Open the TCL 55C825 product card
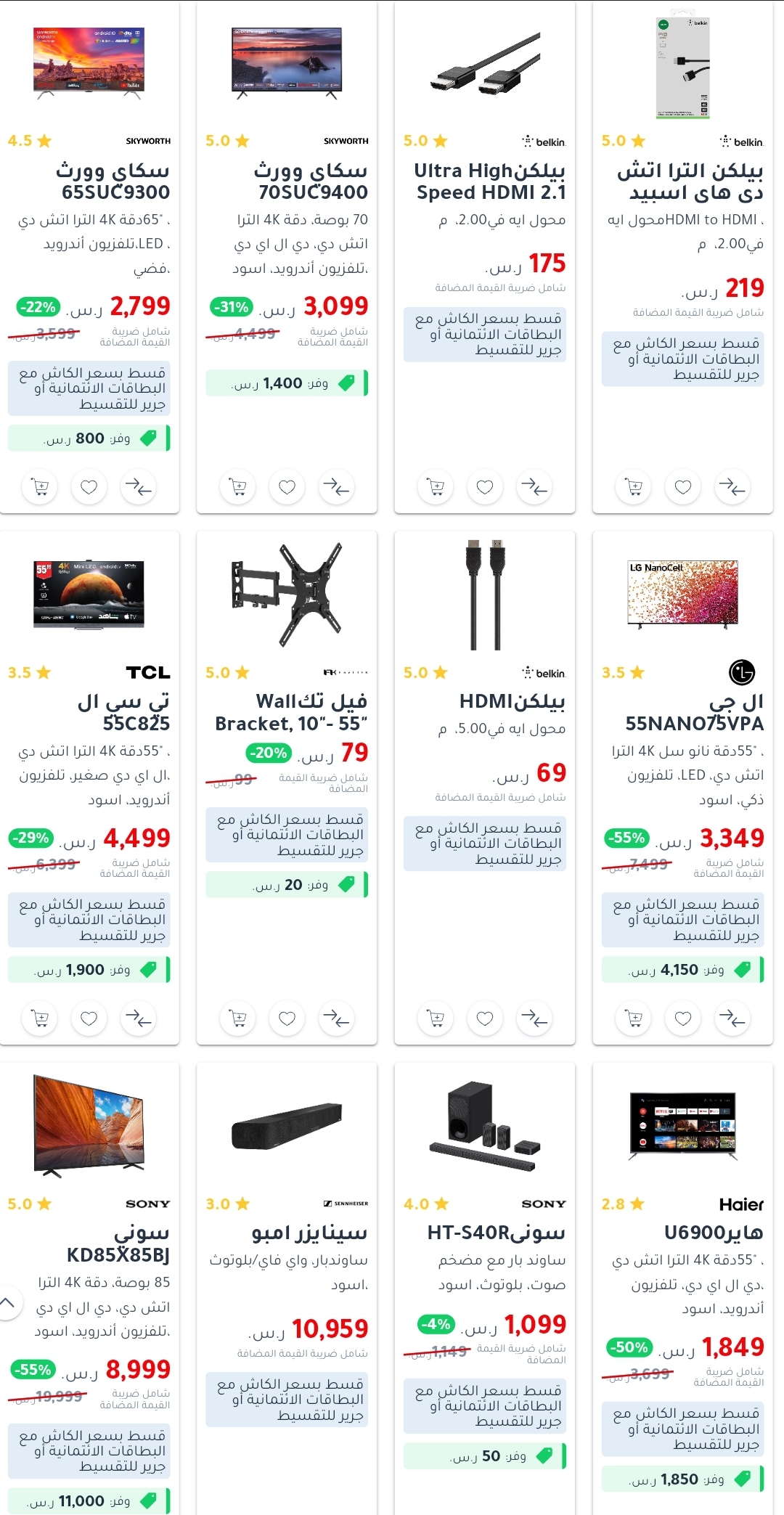Image resolution: width=784 pixels, height=1515 pixels. (x=89, y=788)
